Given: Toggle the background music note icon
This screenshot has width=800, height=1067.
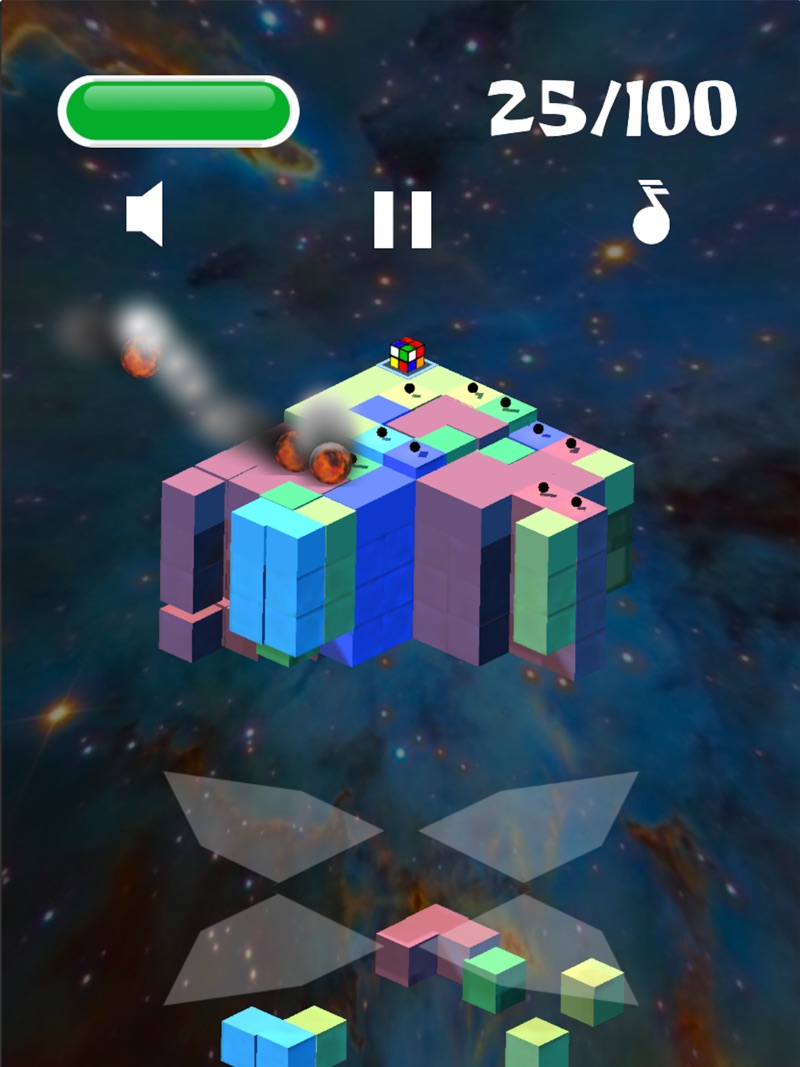Looking at the screenshot, I should tap(652, 212).
